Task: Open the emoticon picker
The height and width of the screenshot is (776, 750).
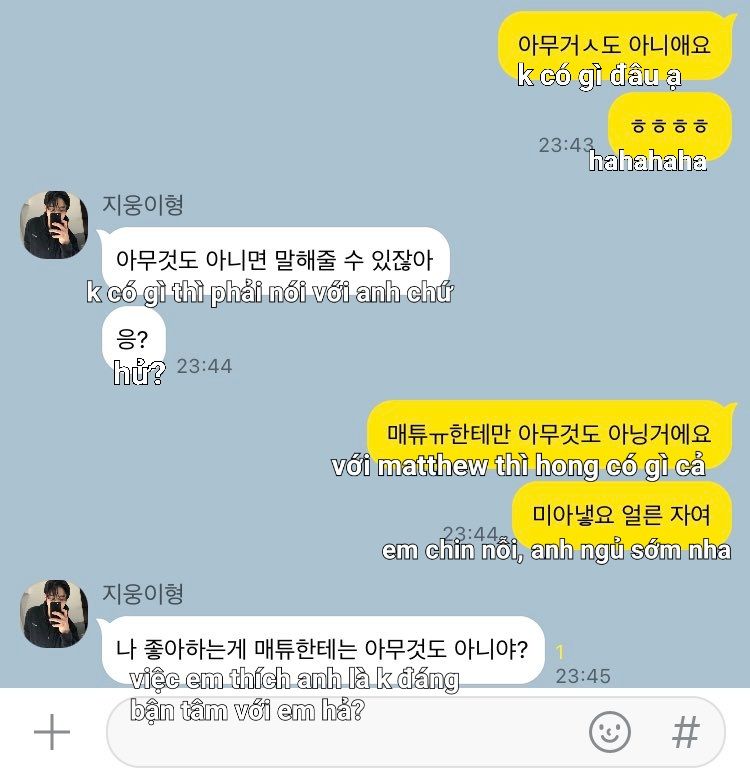Action: click(x=610, y=733)
